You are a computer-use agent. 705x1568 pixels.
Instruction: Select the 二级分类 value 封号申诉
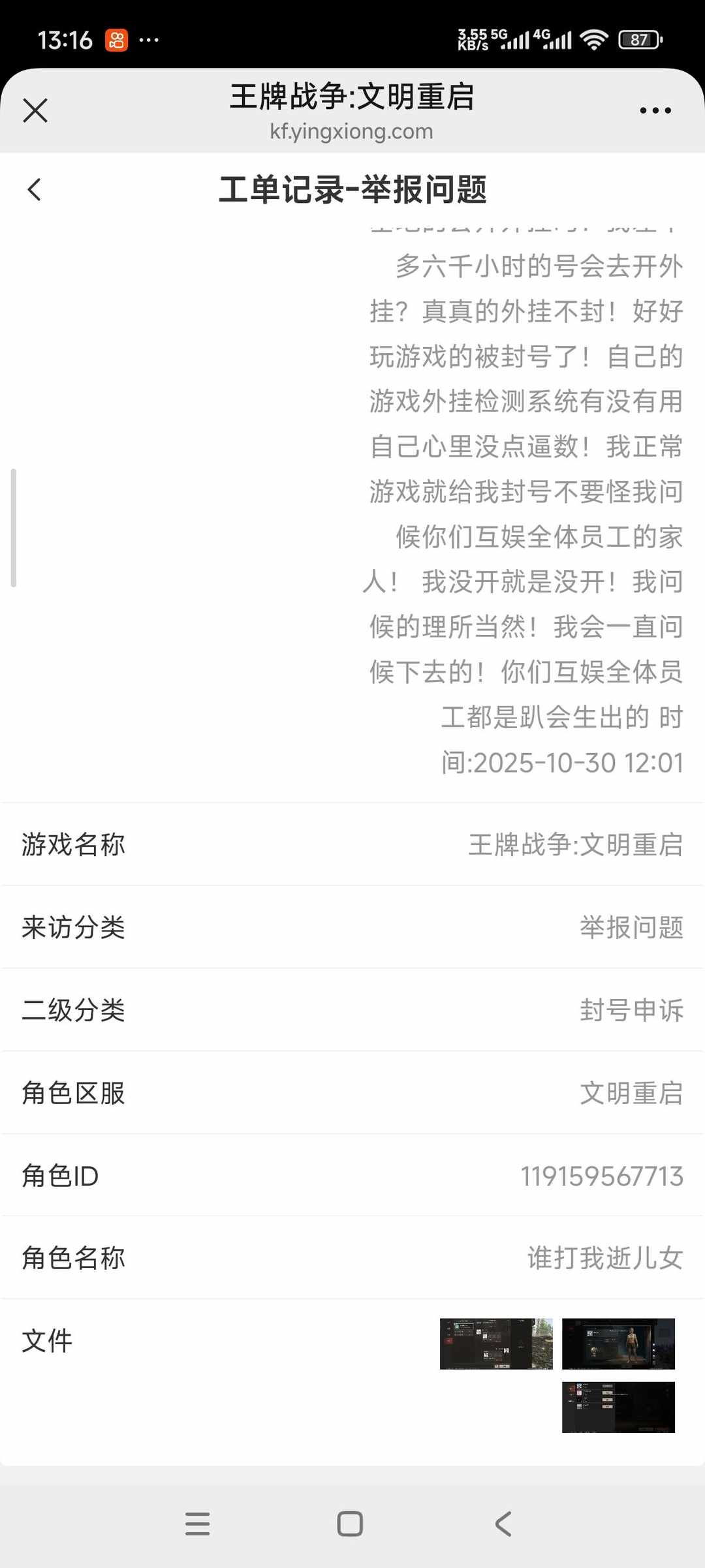click(633, 1011)
